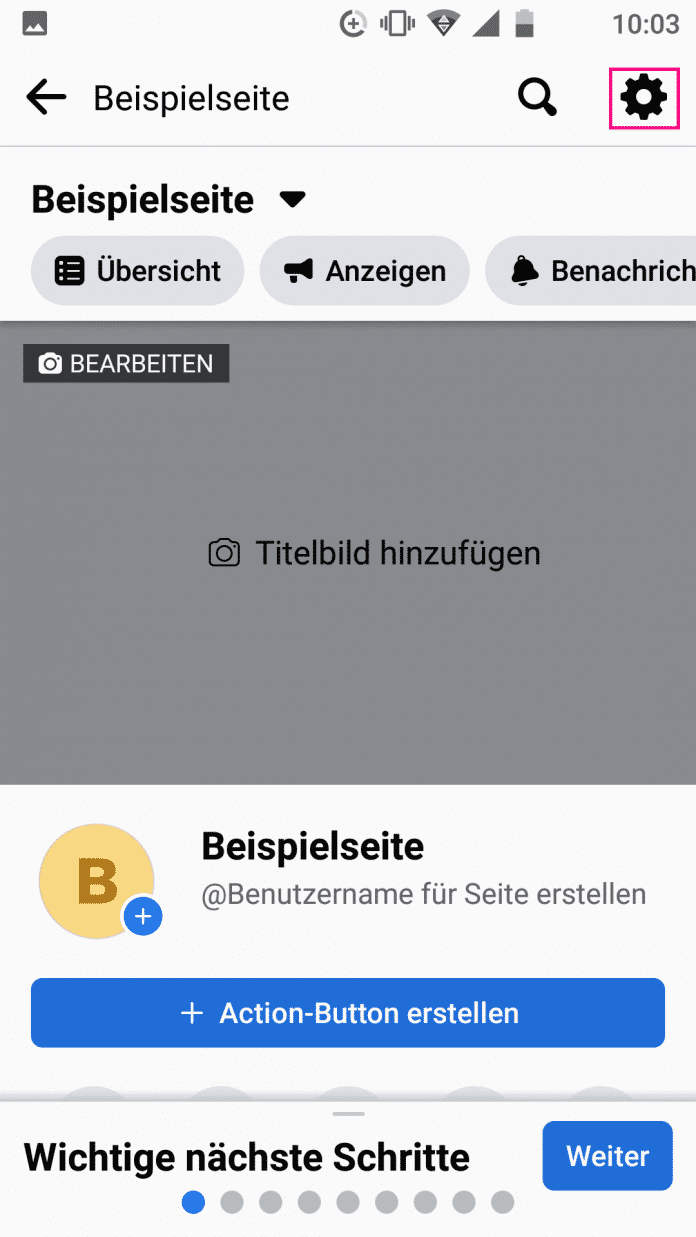This screenshot has width=696, height=1237.
Task: Tap the search magnifier icon
Action: [537, 98]
